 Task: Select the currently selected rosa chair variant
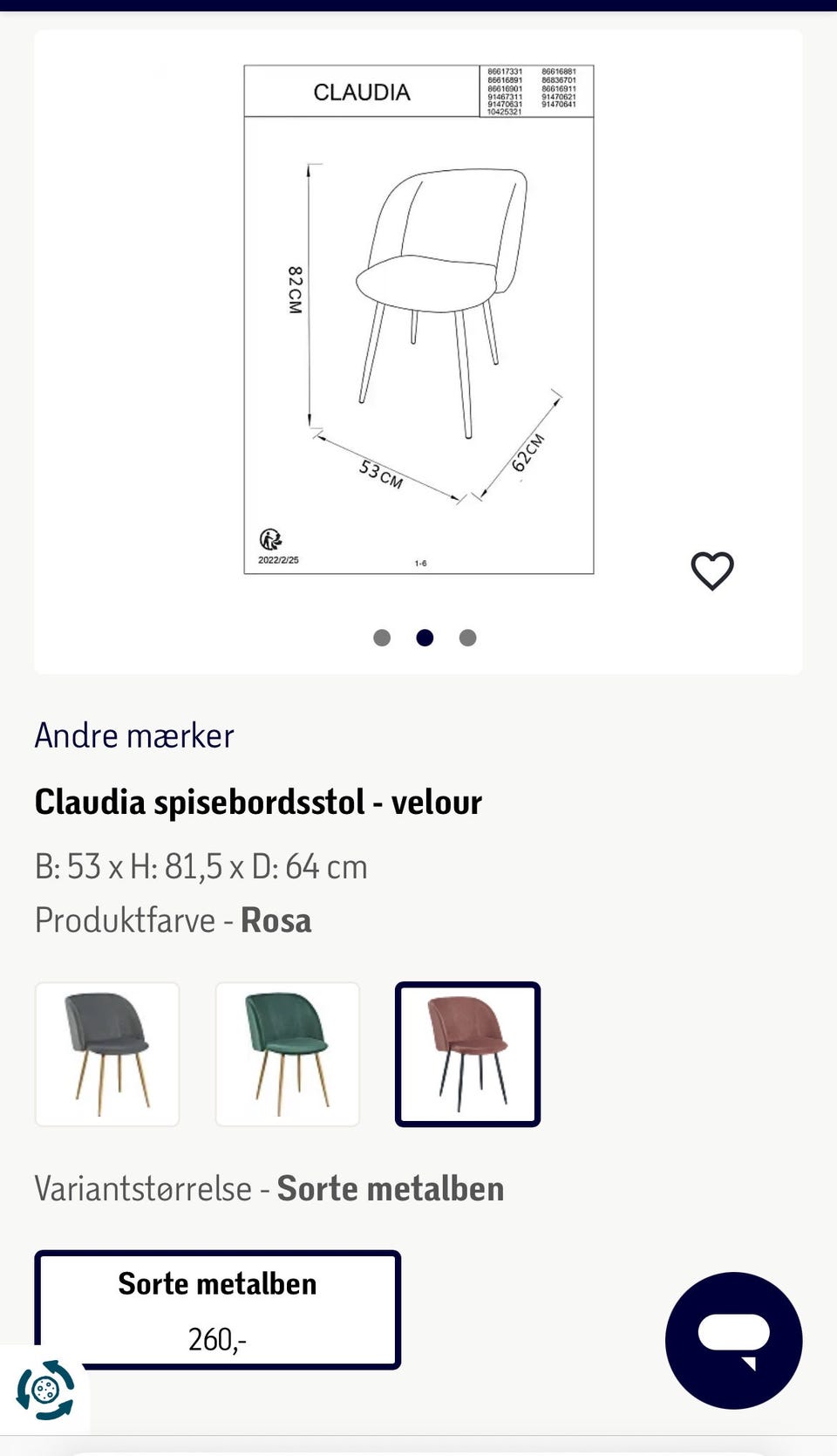point(467,1053)
